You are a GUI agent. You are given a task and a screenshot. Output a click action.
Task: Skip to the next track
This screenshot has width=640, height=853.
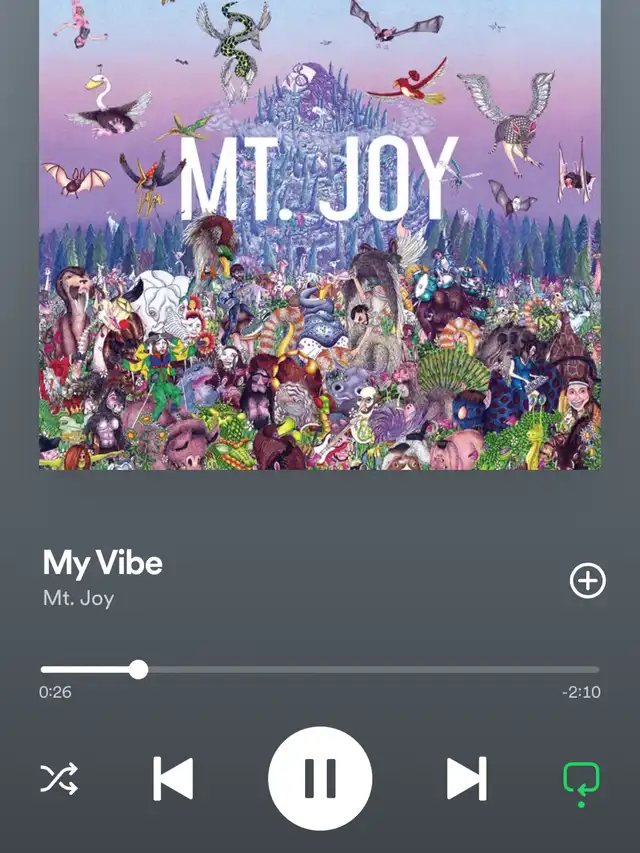(466, 778)
